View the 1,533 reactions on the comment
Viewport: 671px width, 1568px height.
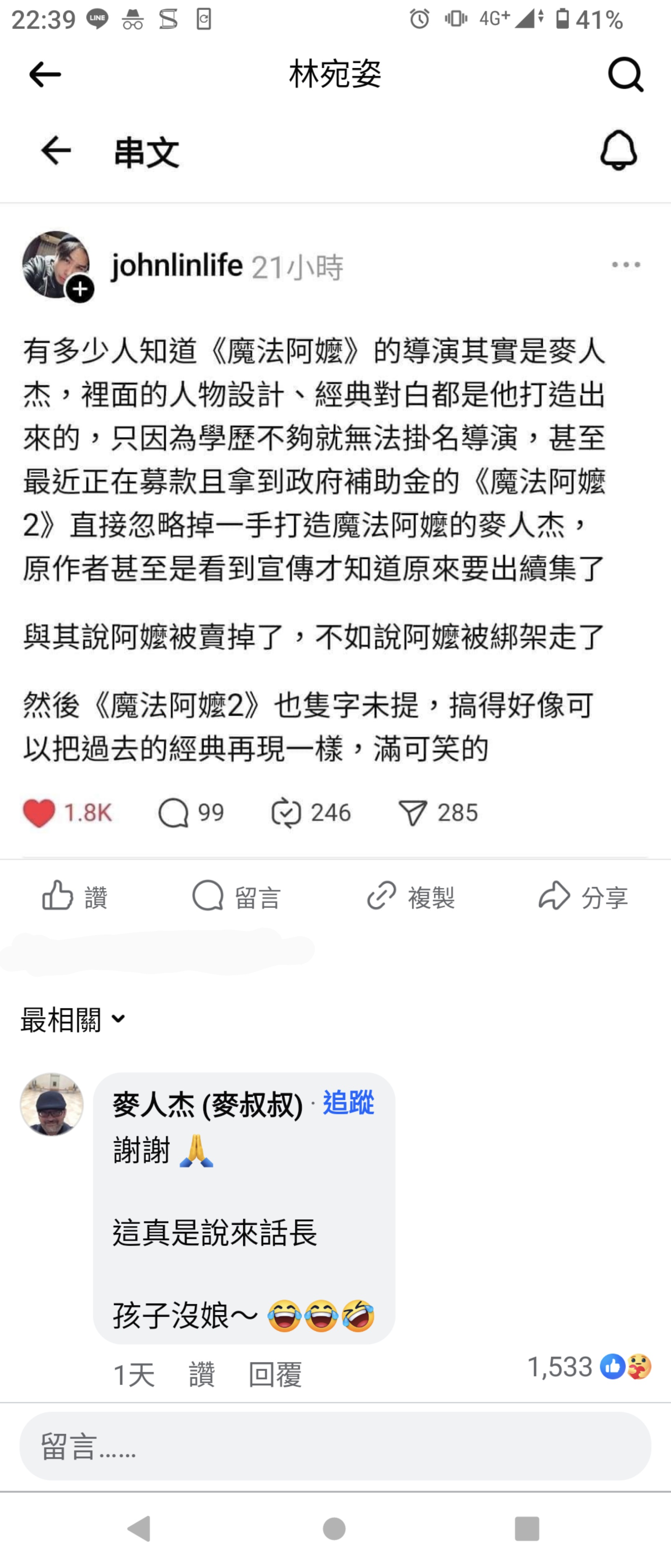point(588,1367)
